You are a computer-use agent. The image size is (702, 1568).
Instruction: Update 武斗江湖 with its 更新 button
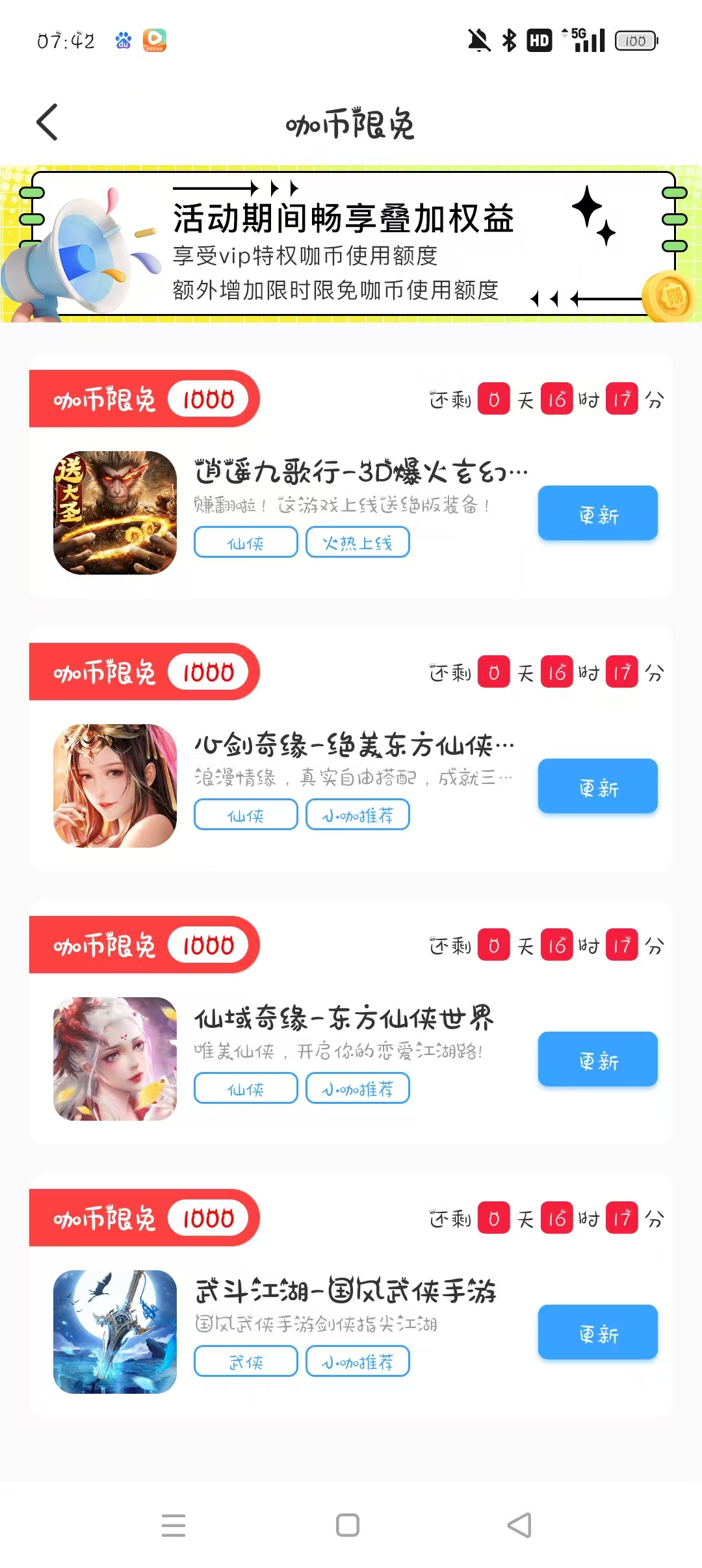tap(597, 1333)
